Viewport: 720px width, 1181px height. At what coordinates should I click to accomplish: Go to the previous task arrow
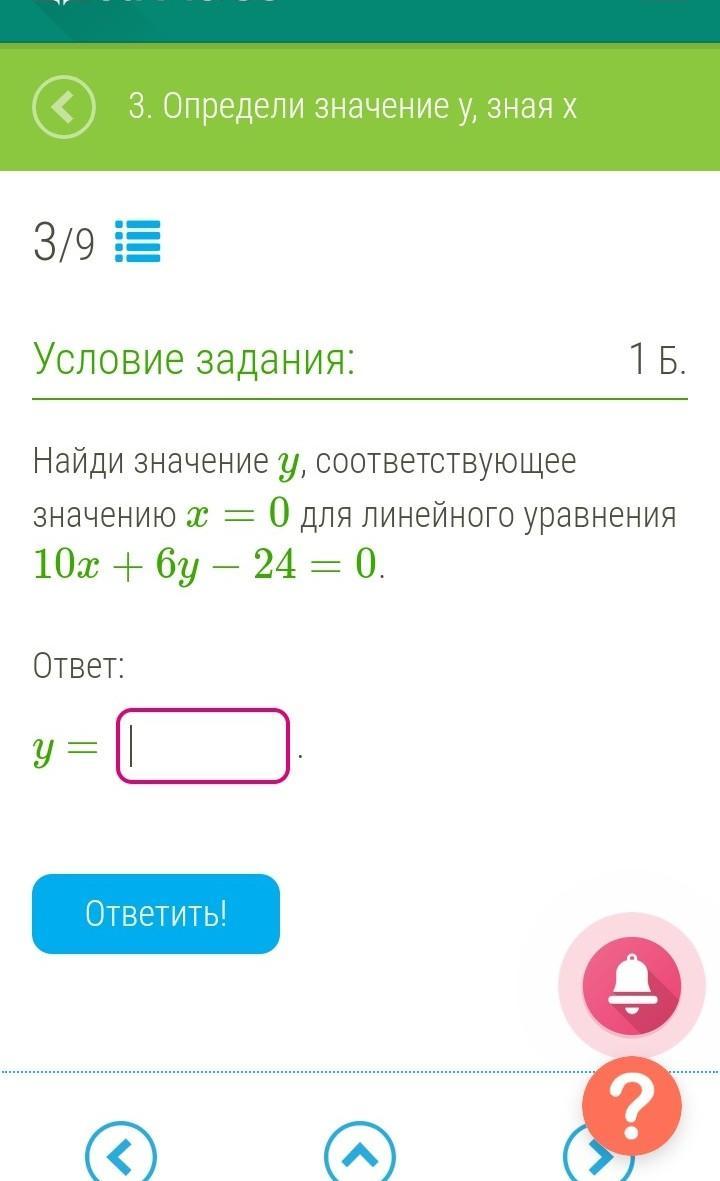click(121, 1155)
